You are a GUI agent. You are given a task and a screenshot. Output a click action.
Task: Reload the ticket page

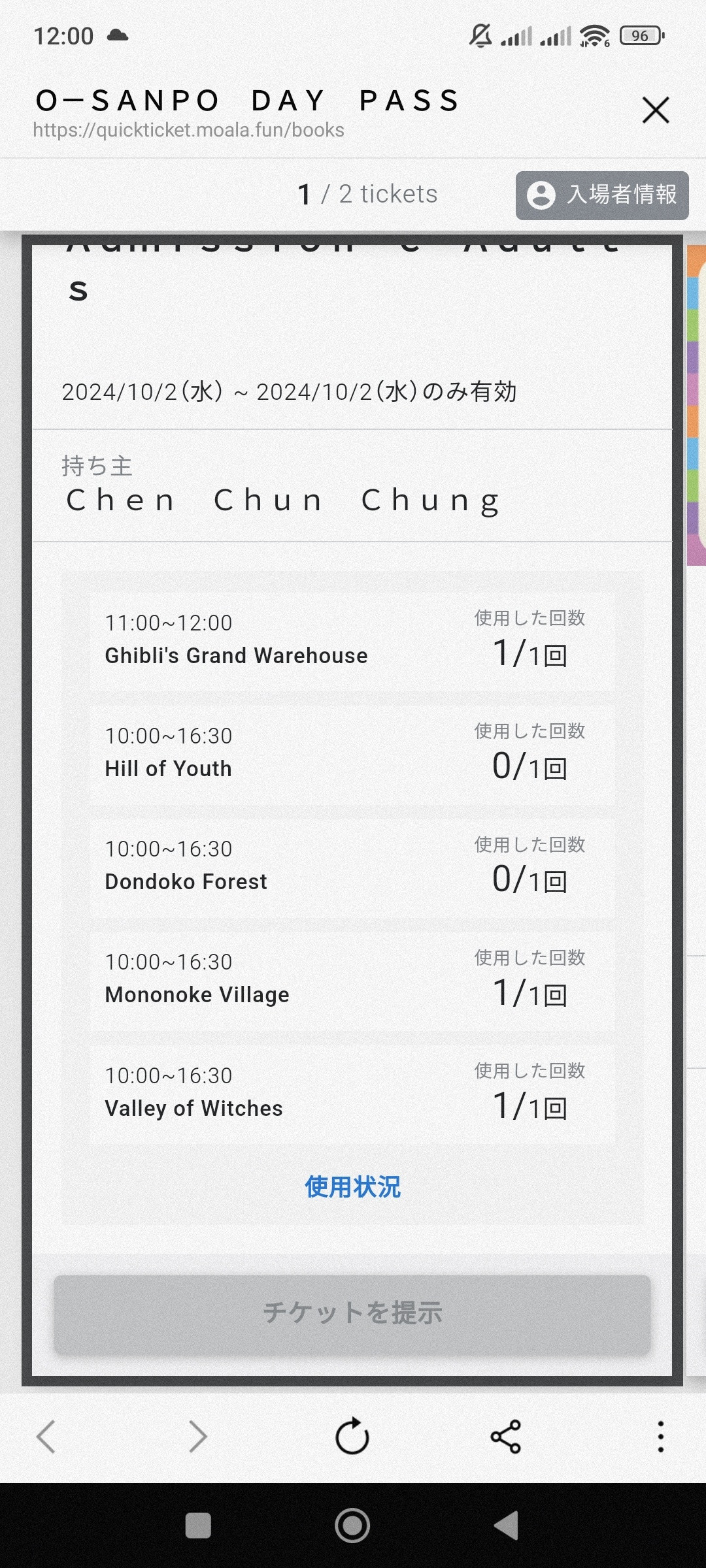(x=352, y=1437)
